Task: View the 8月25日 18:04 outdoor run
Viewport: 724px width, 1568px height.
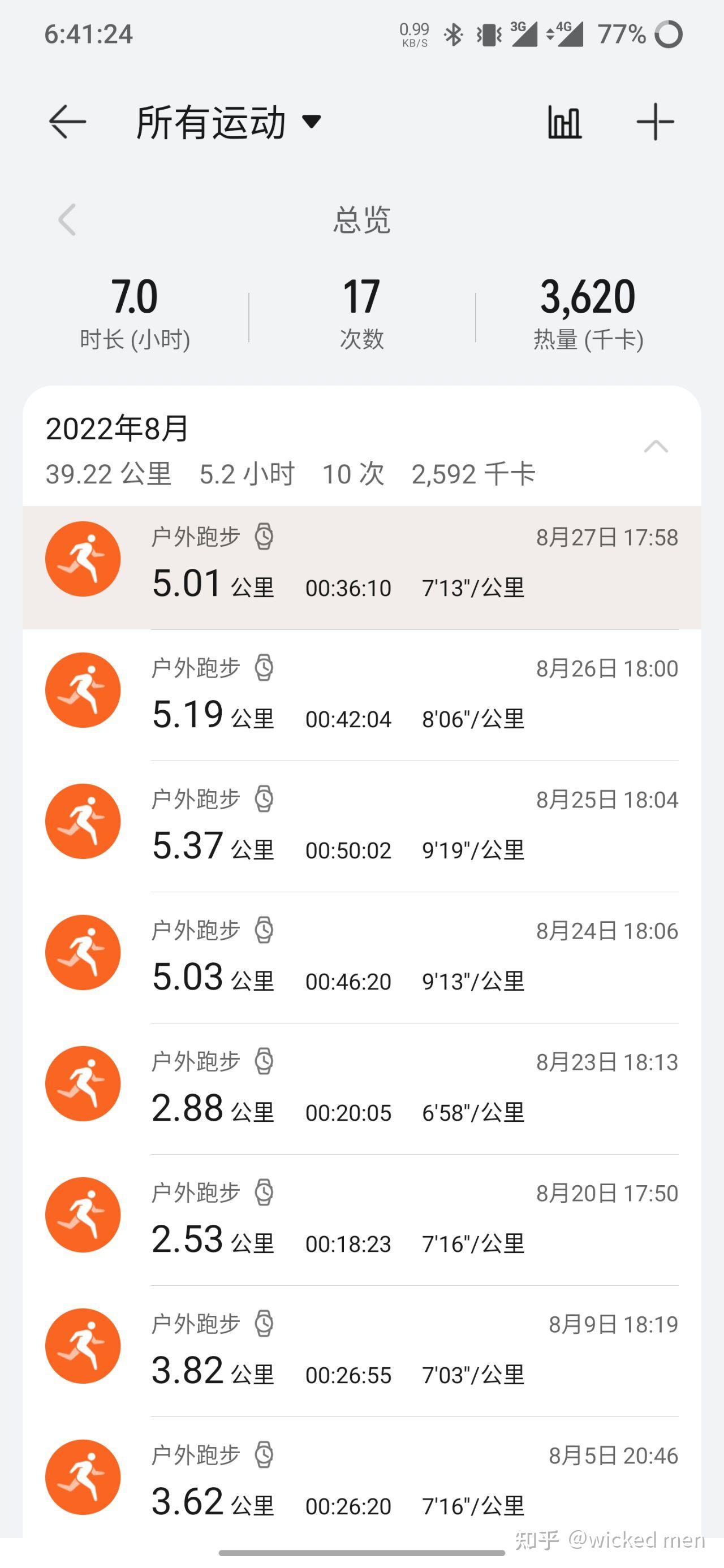Action: 361,826
